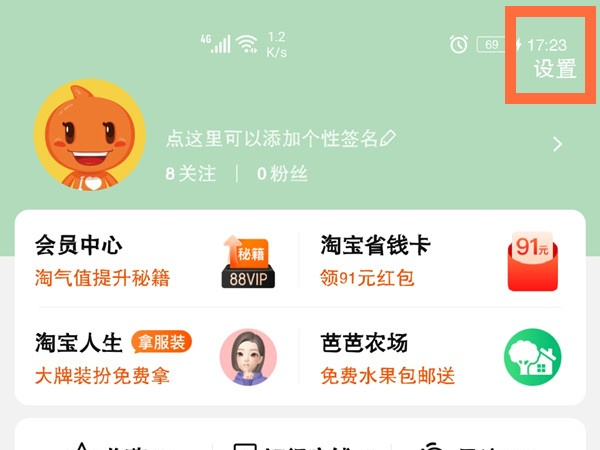Open 芭芭农场 free fruit card
The height and width of the screenshot is (450, 600).
pos(438,358)
